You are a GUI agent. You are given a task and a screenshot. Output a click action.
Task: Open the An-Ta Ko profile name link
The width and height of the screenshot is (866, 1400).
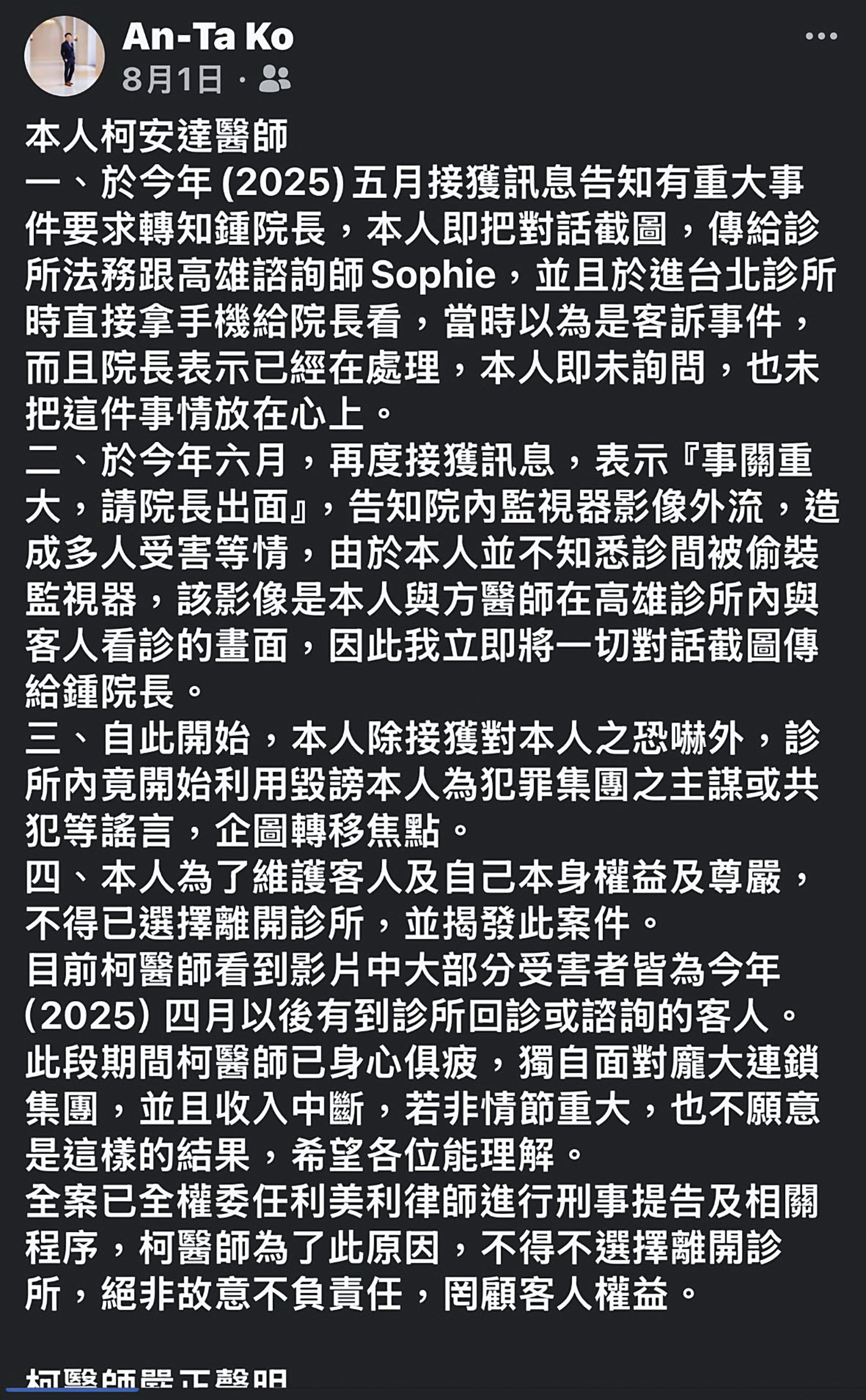(x=207, y=37)
